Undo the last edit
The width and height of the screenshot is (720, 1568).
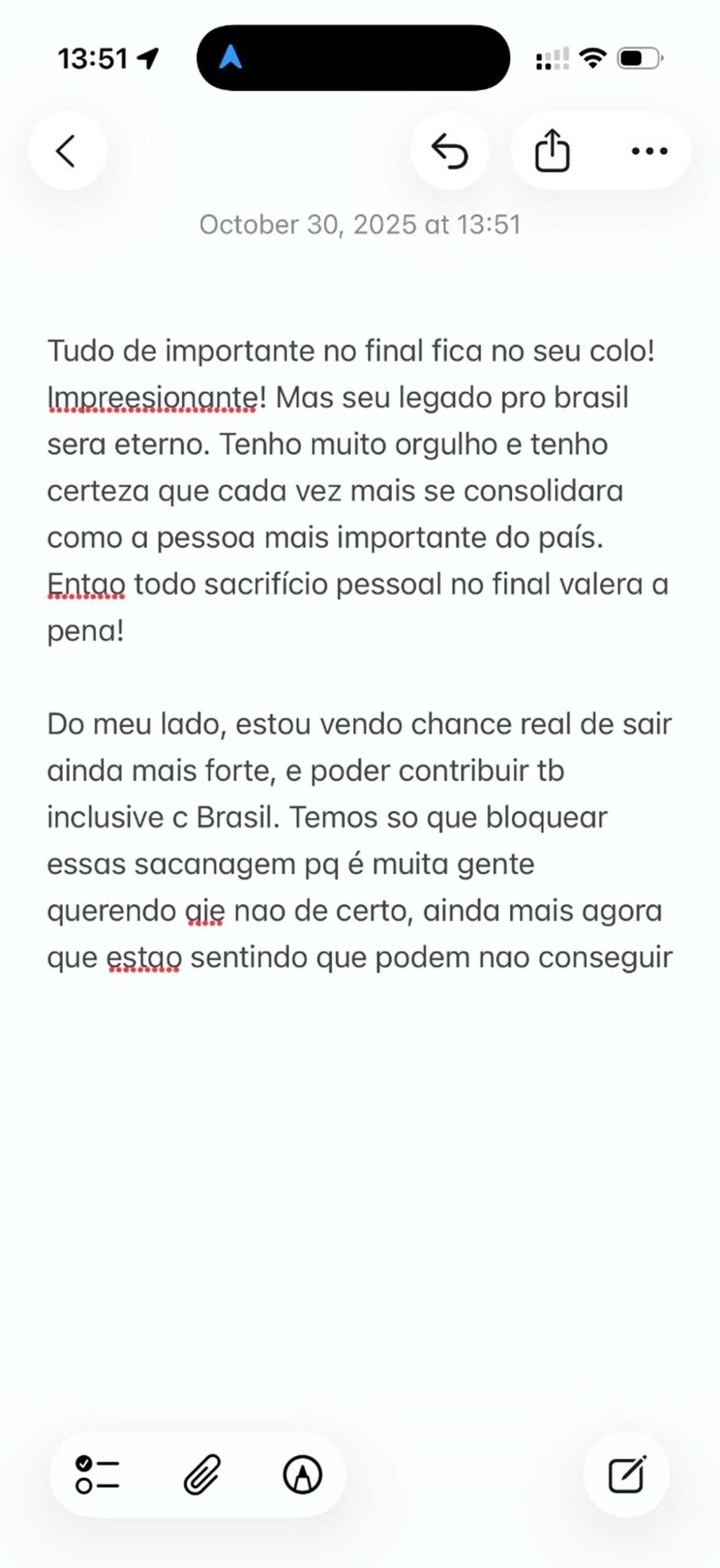[449, 151]
